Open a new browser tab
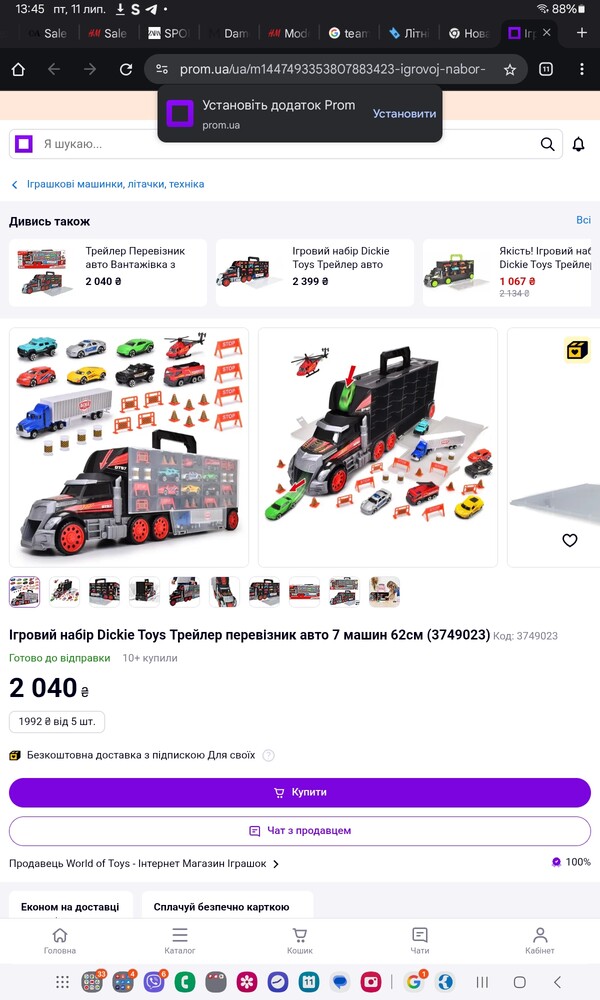The image size is (600, 1000). pos(582,33)
